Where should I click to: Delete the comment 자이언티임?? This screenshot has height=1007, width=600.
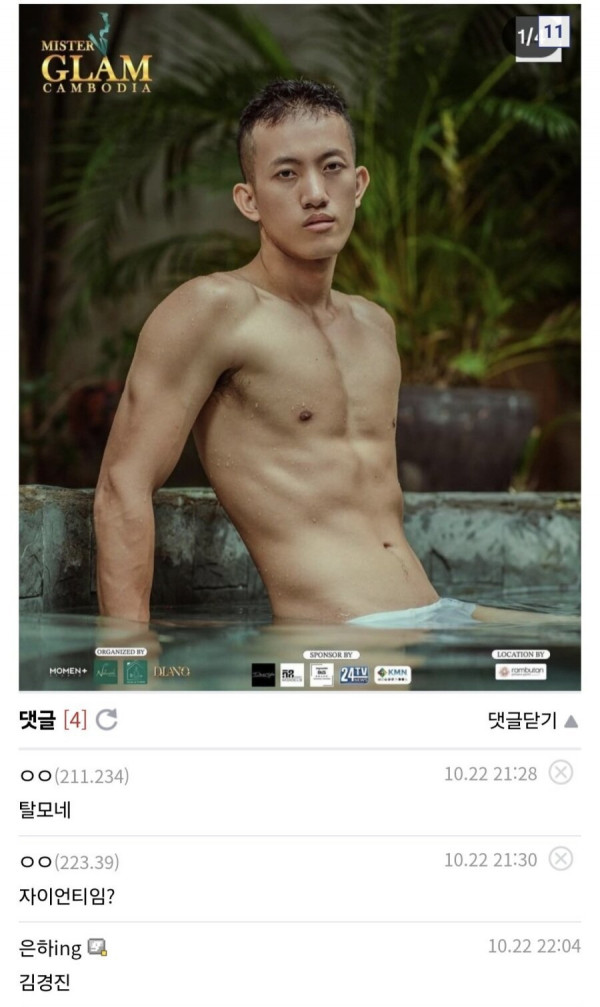561,859
